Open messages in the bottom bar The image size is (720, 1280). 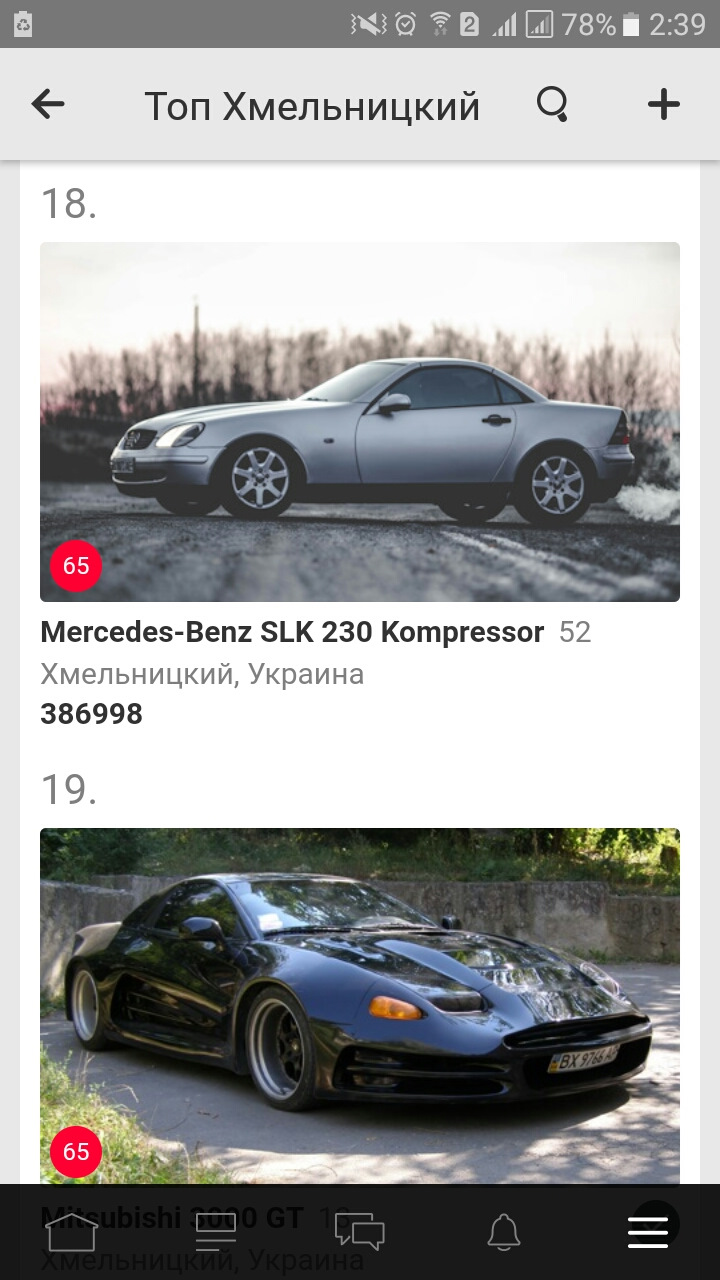click(x=360, y=1232)
